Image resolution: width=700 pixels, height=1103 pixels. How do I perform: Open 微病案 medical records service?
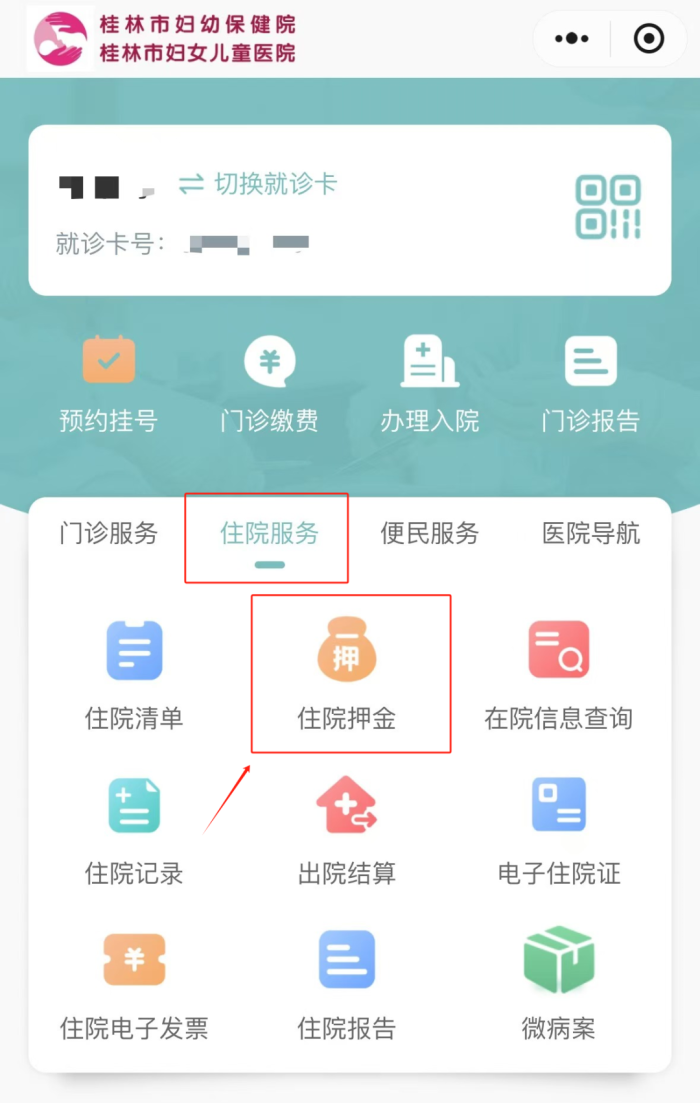pyautogui.click(x=558, y=985)
